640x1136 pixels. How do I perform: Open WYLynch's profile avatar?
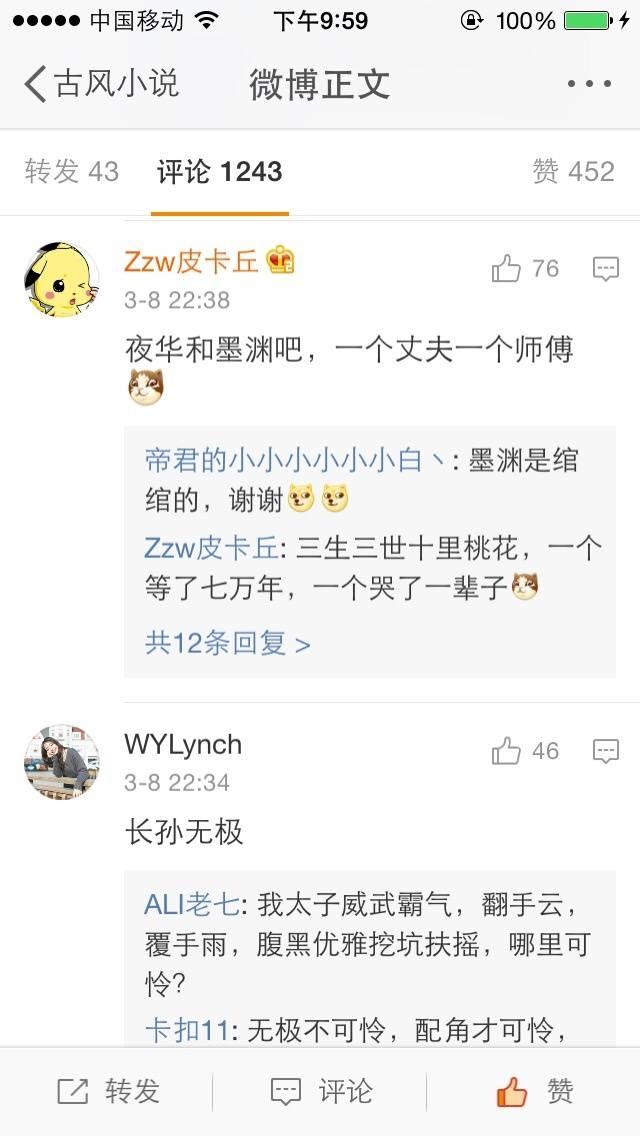coord(62,762)
